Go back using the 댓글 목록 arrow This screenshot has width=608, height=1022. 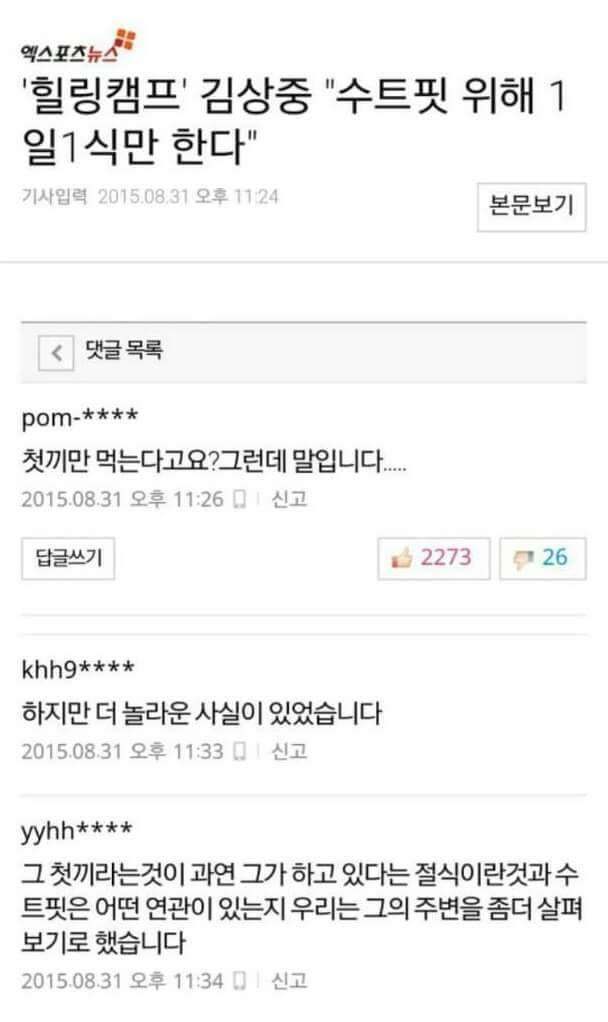click(x=56, y=353)
